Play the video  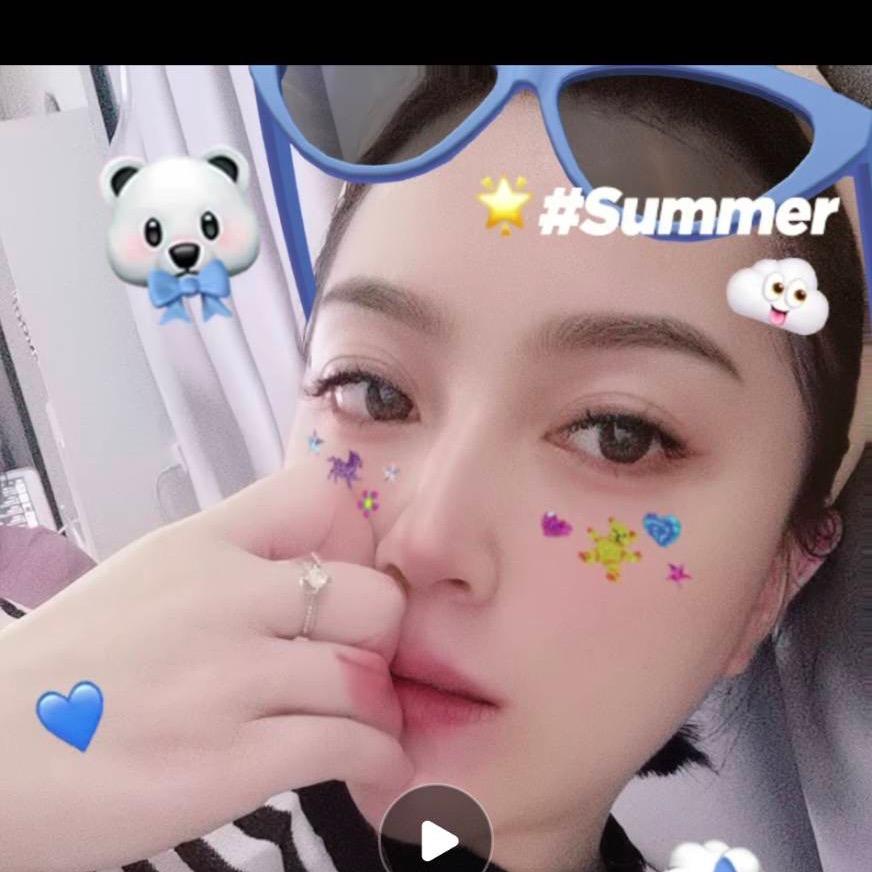coord(437,838)
